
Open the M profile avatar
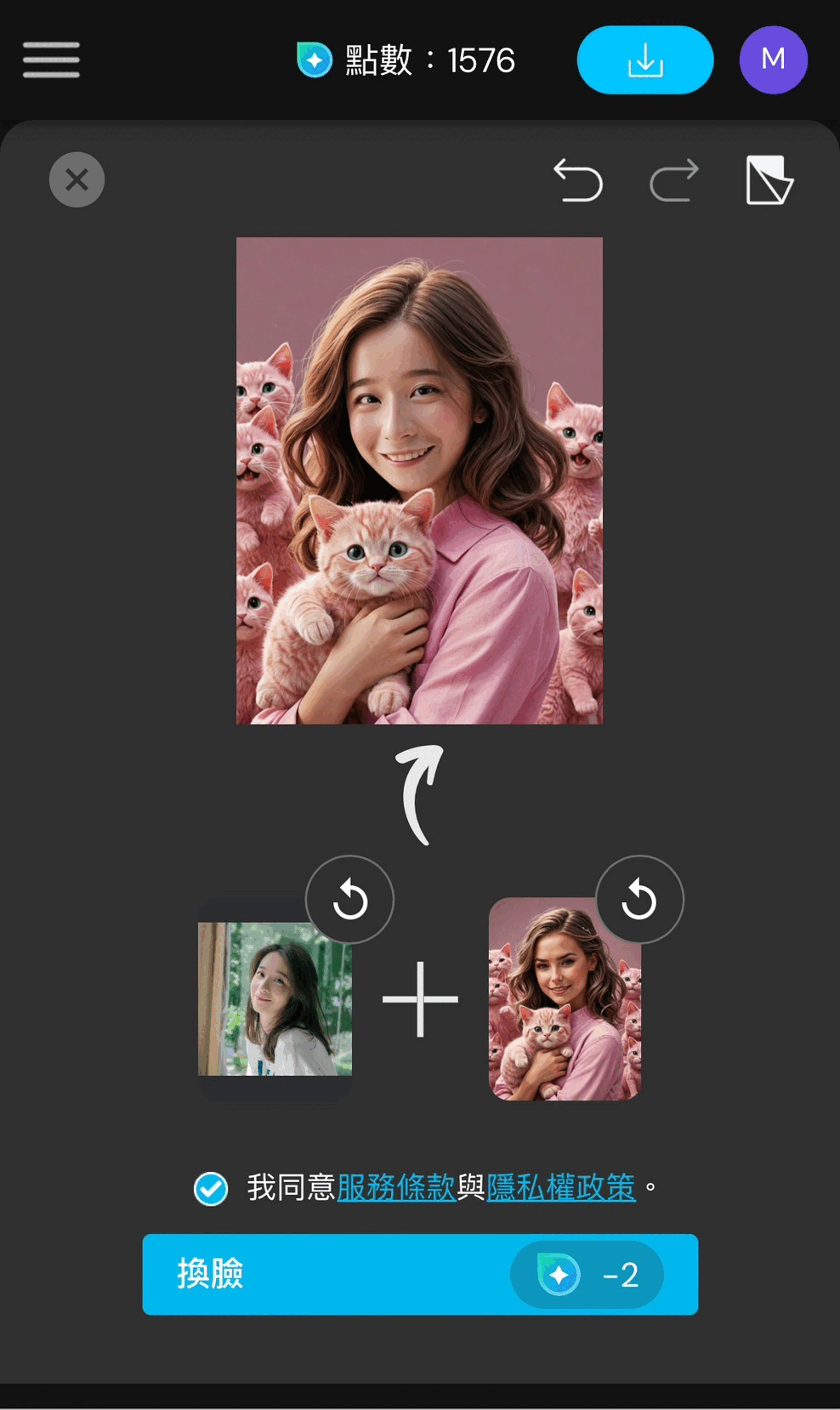[773, 60]
